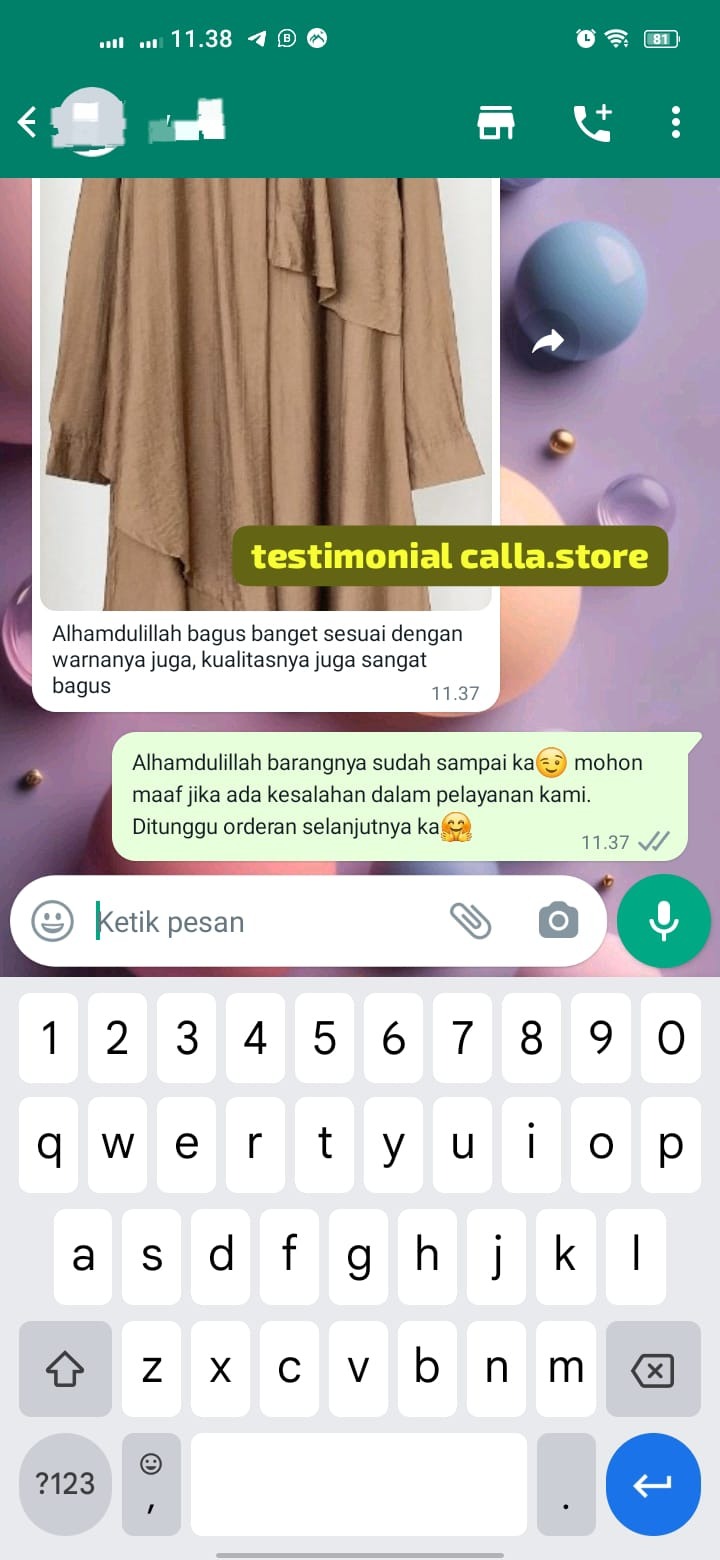The width and height of the screenshot is (720, 1560).
Task: Focus the Ketik pesan message field
Action: tap(260, 921)
